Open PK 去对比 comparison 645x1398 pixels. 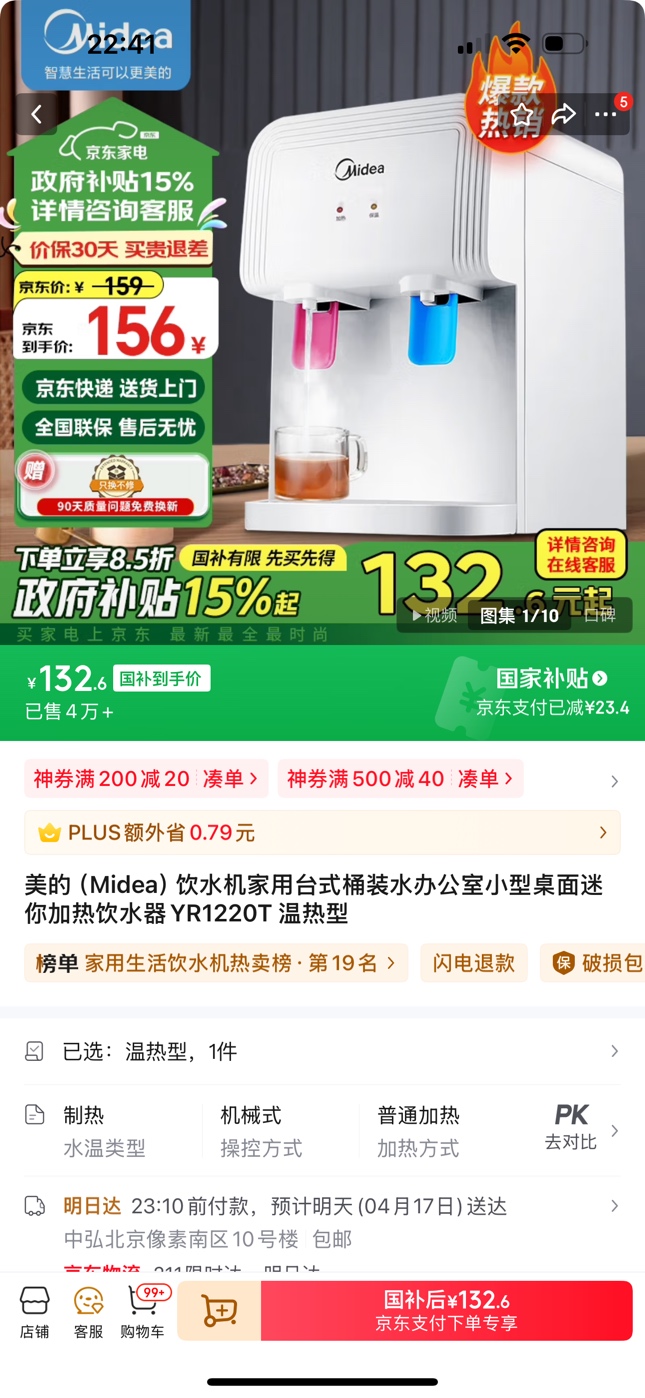[x=571, y=1127]
